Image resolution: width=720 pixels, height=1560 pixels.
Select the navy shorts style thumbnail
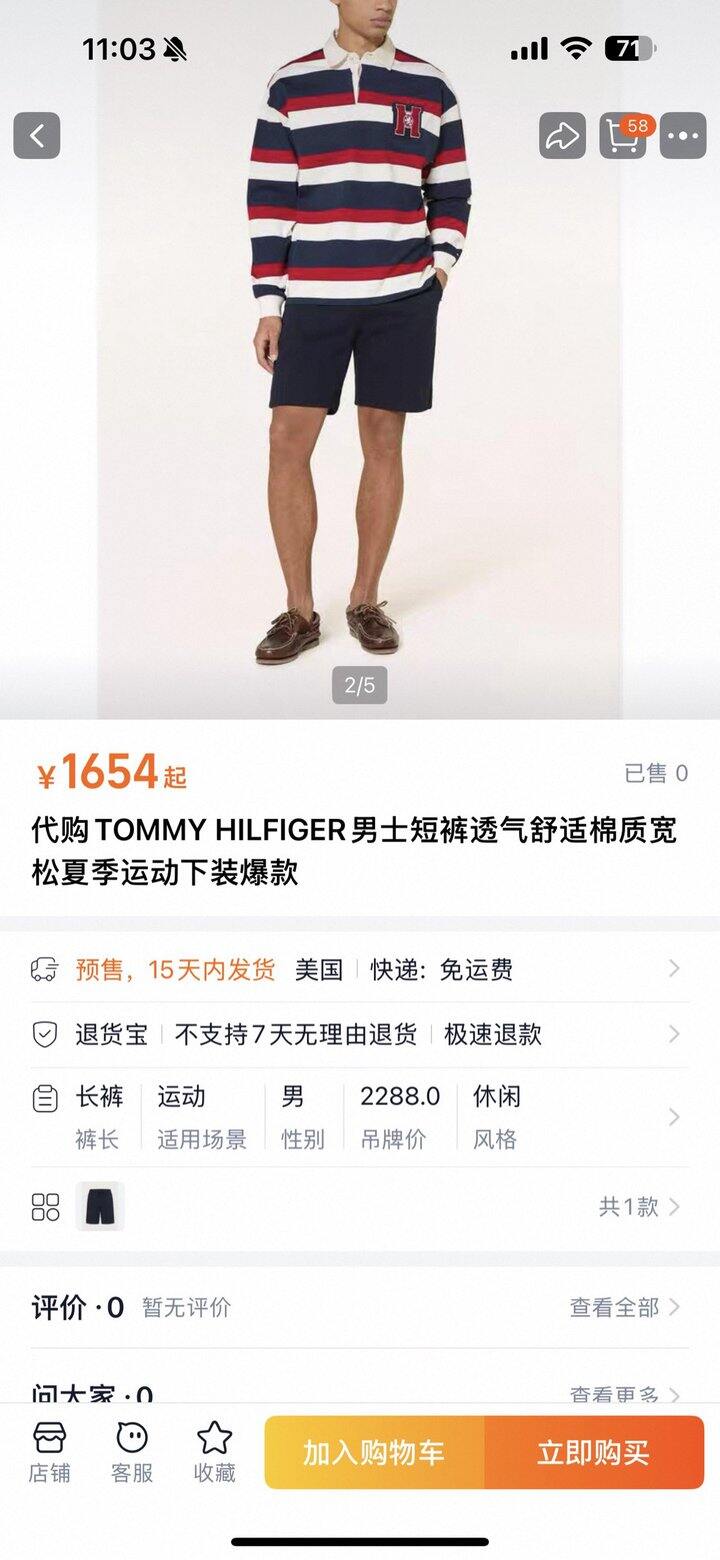pos(100,1206)
